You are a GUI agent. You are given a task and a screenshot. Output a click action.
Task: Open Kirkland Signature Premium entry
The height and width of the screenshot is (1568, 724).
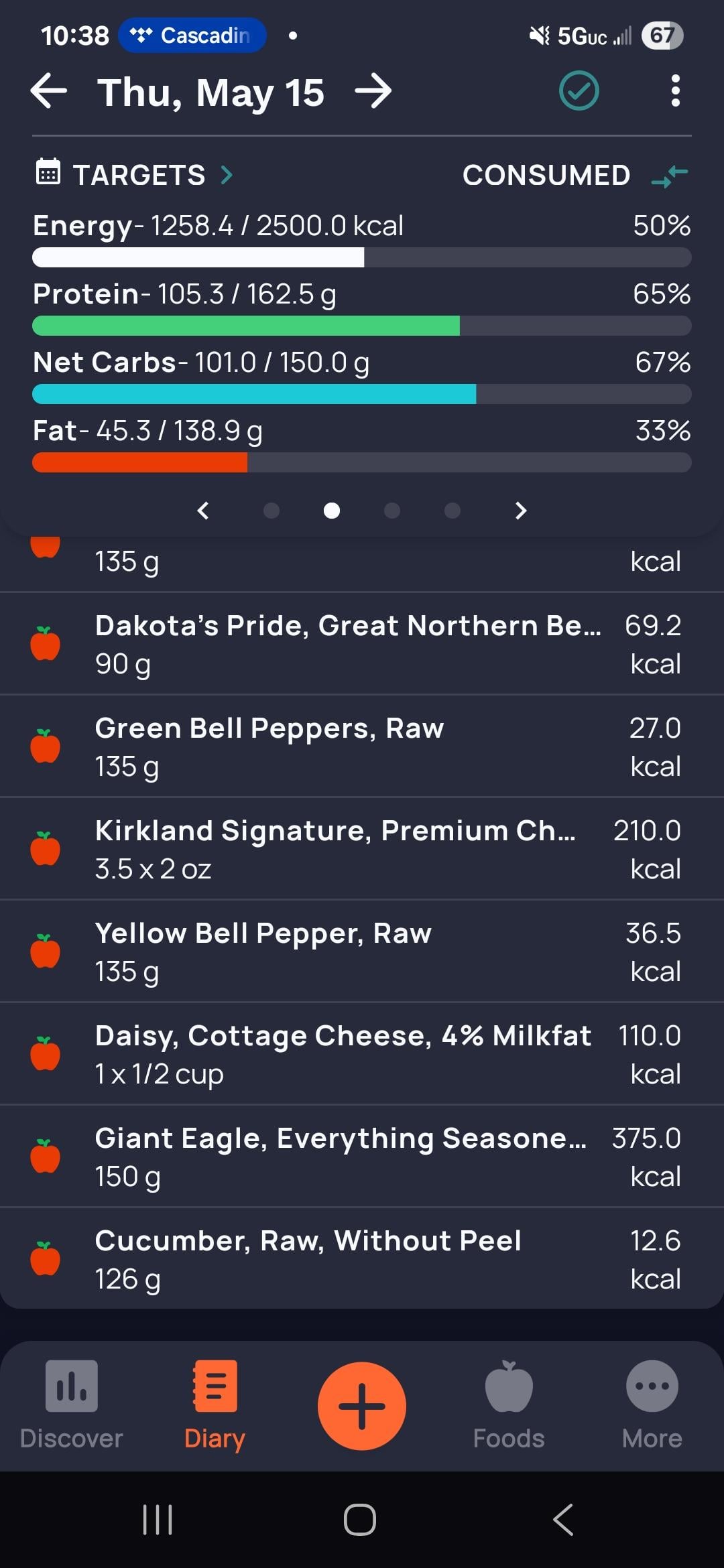362,849
